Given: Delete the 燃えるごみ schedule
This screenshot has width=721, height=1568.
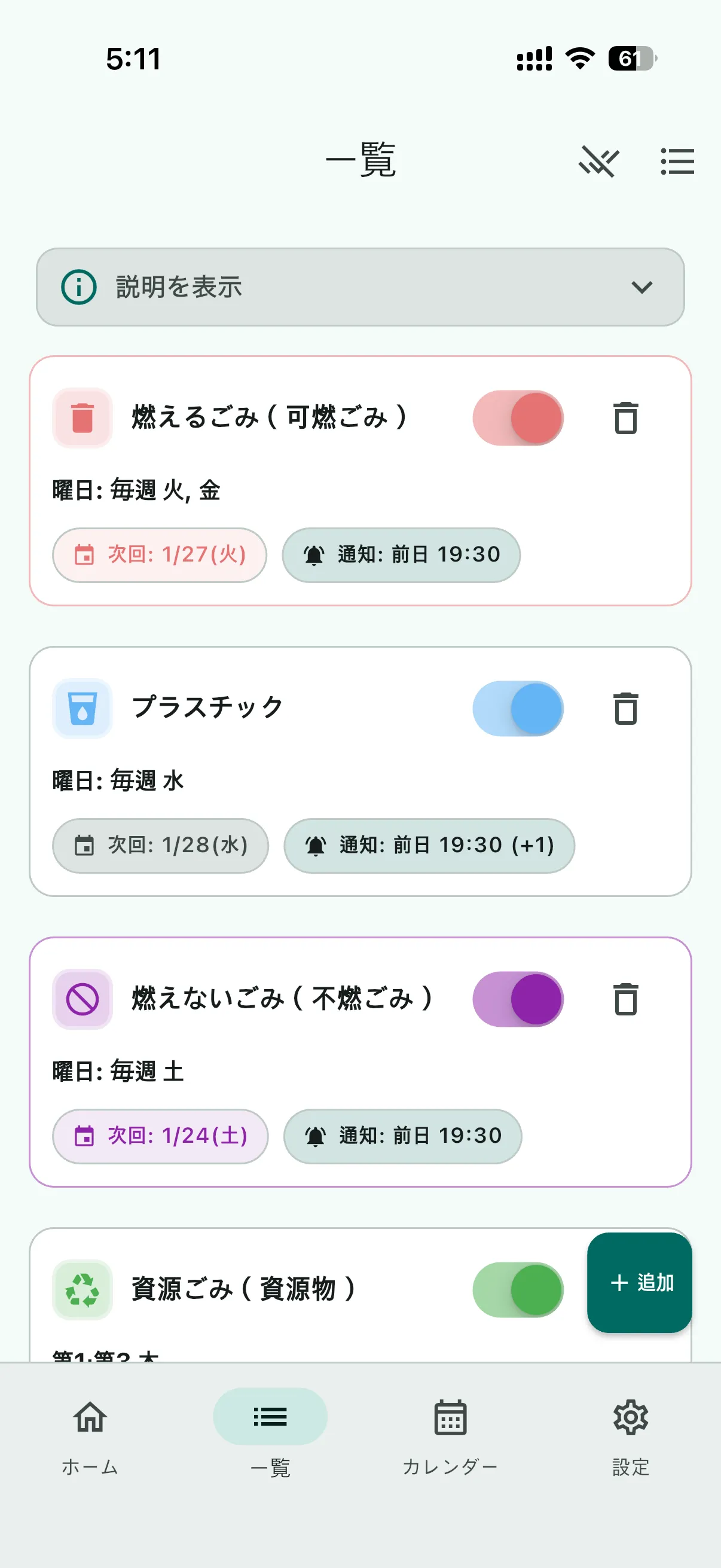Looking at the screenshot, I should pos(626,417).
